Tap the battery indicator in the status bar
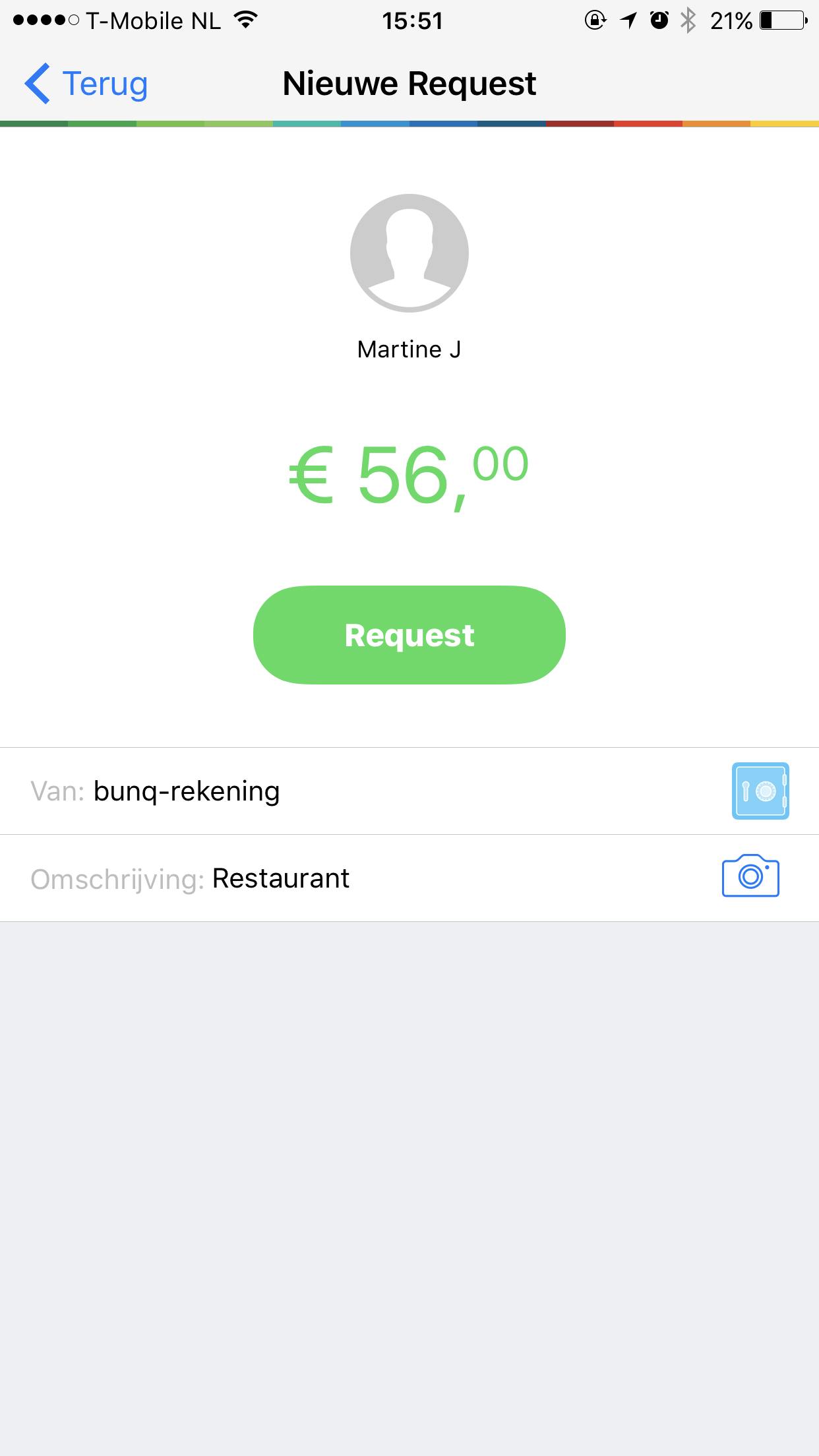The height and width of the screenshot is (1456, 819). pos(782,20)
